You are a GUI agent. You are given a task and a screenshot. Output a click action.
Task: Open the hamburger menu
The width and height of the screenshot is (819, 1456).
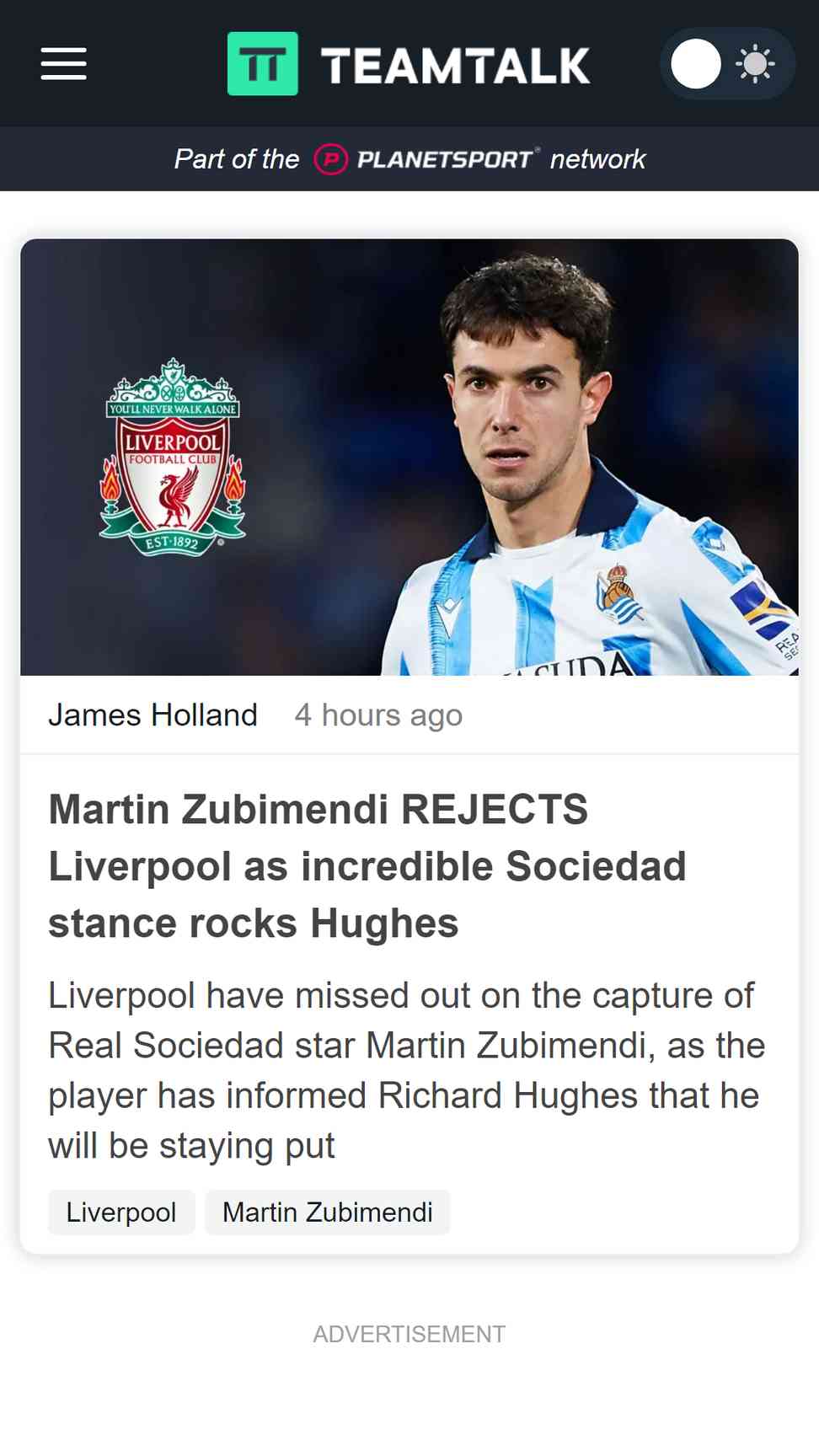coord(64,64)
